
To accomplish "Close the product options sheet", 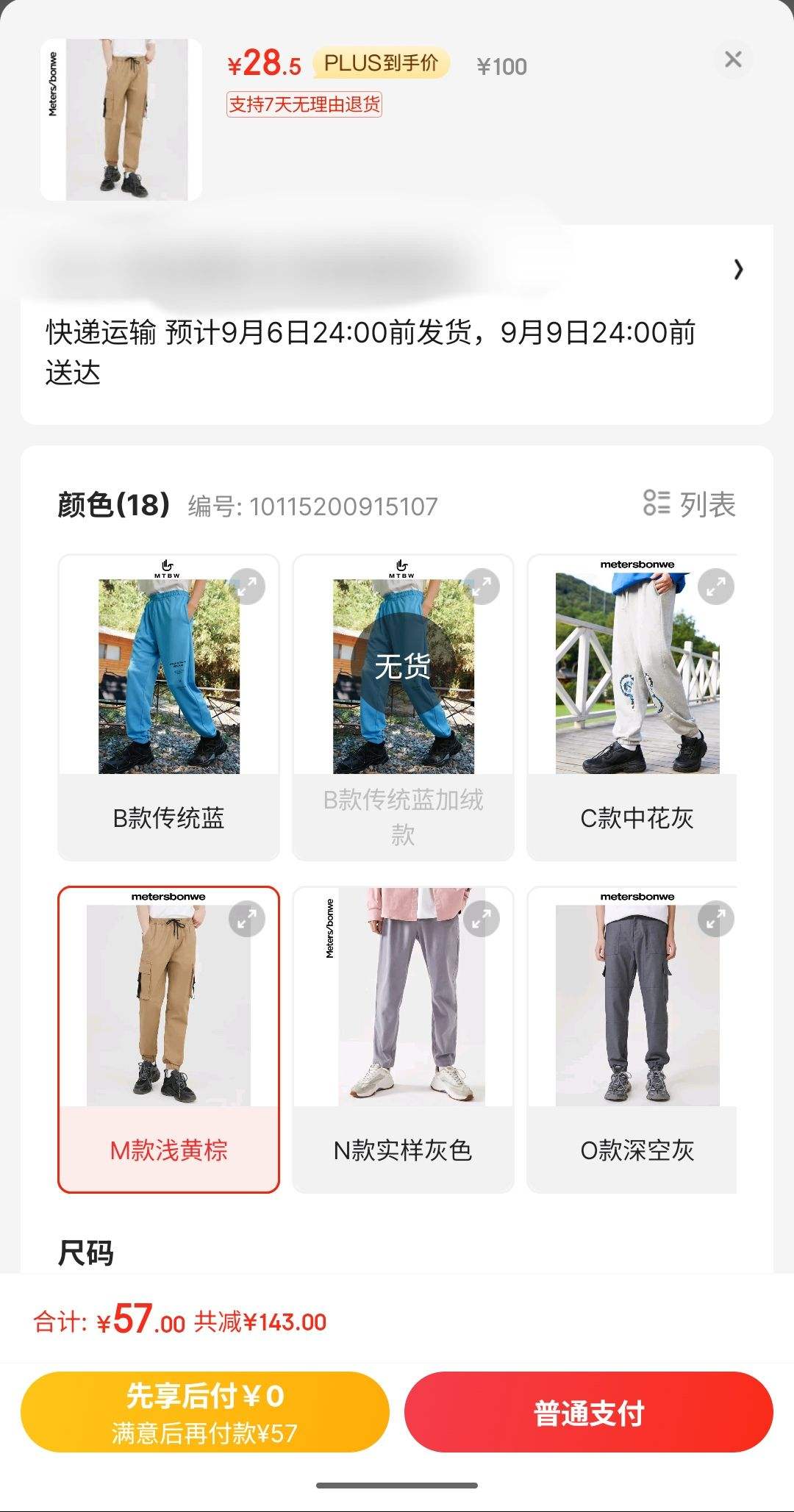I will point(732,60).
